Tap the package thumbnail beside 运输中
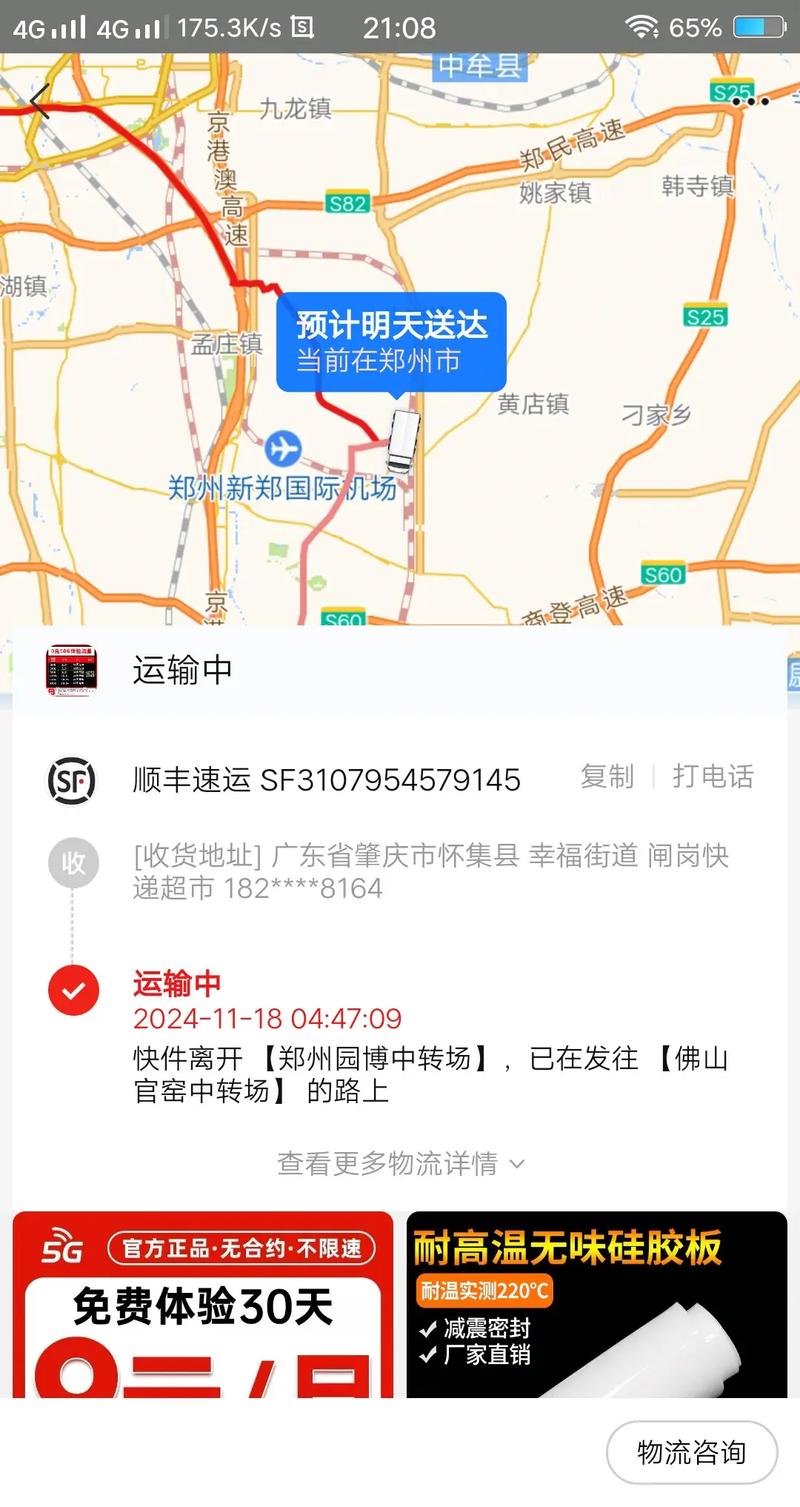This screenshot has height=1507, width=800. click(72, 671)
